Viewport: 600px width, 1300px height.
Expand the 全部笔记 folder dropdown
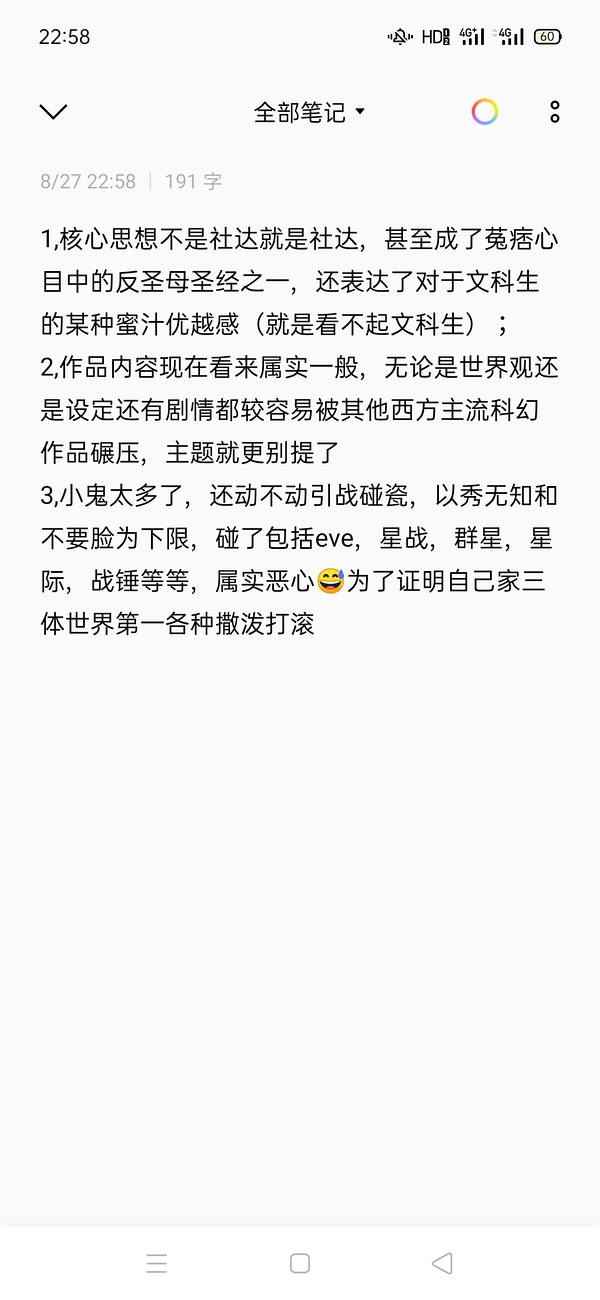pyautogui.click(x=309, y=112)
